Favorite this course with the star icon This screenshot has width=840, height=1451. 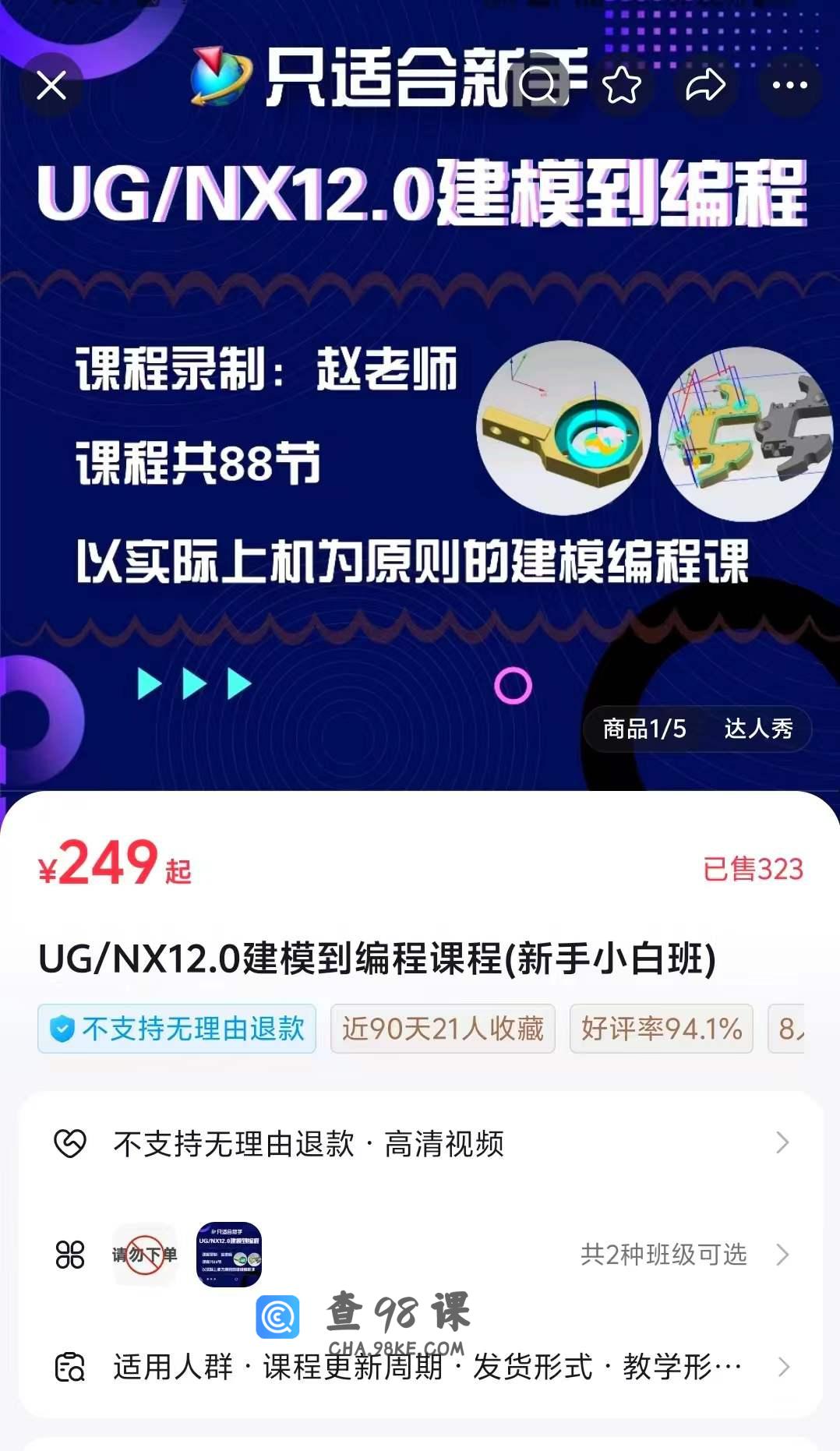click(x=622, y=86)
